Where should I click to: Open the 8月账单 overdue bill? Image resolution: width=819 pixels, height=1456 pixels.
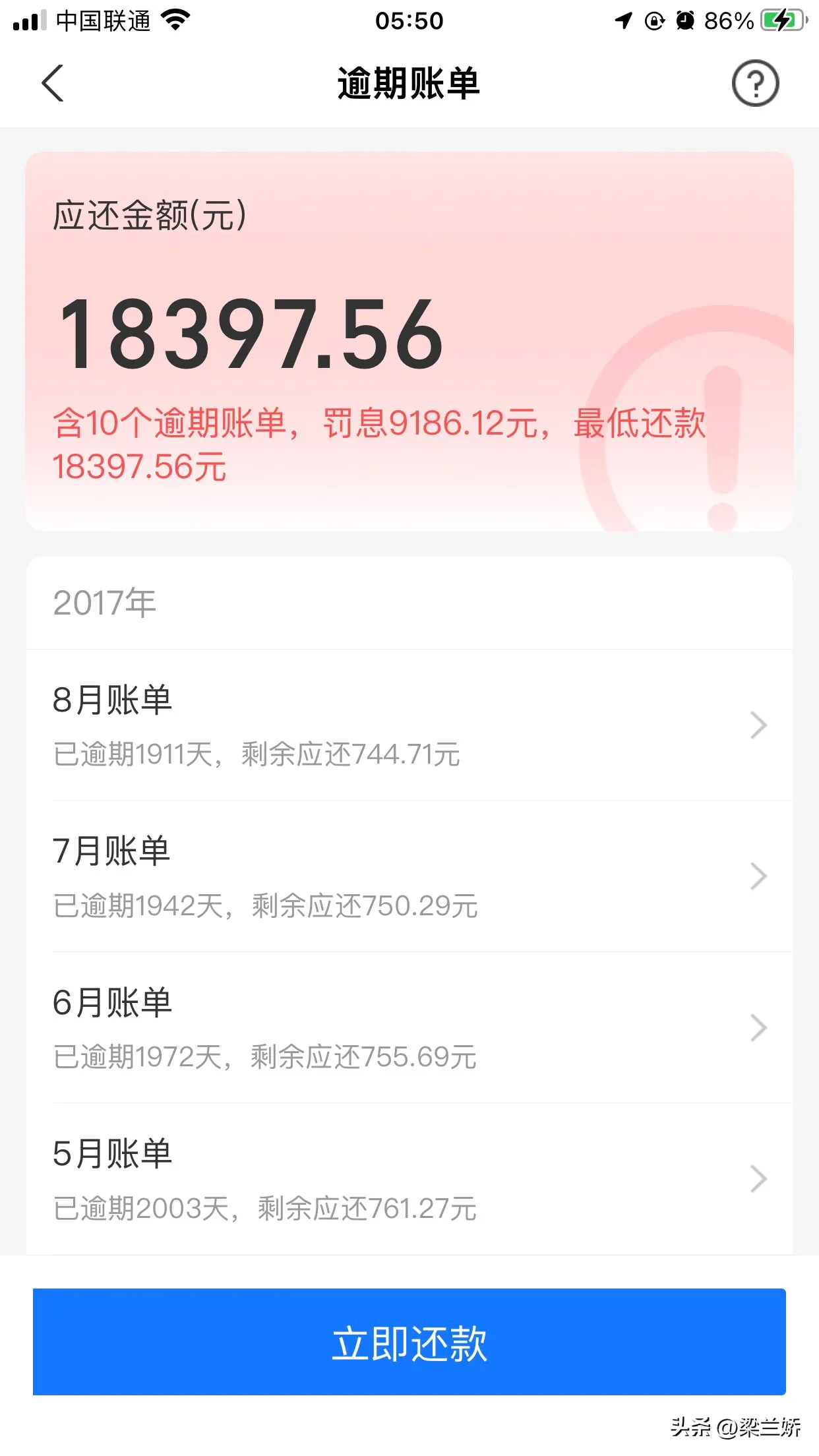point(409,725)
